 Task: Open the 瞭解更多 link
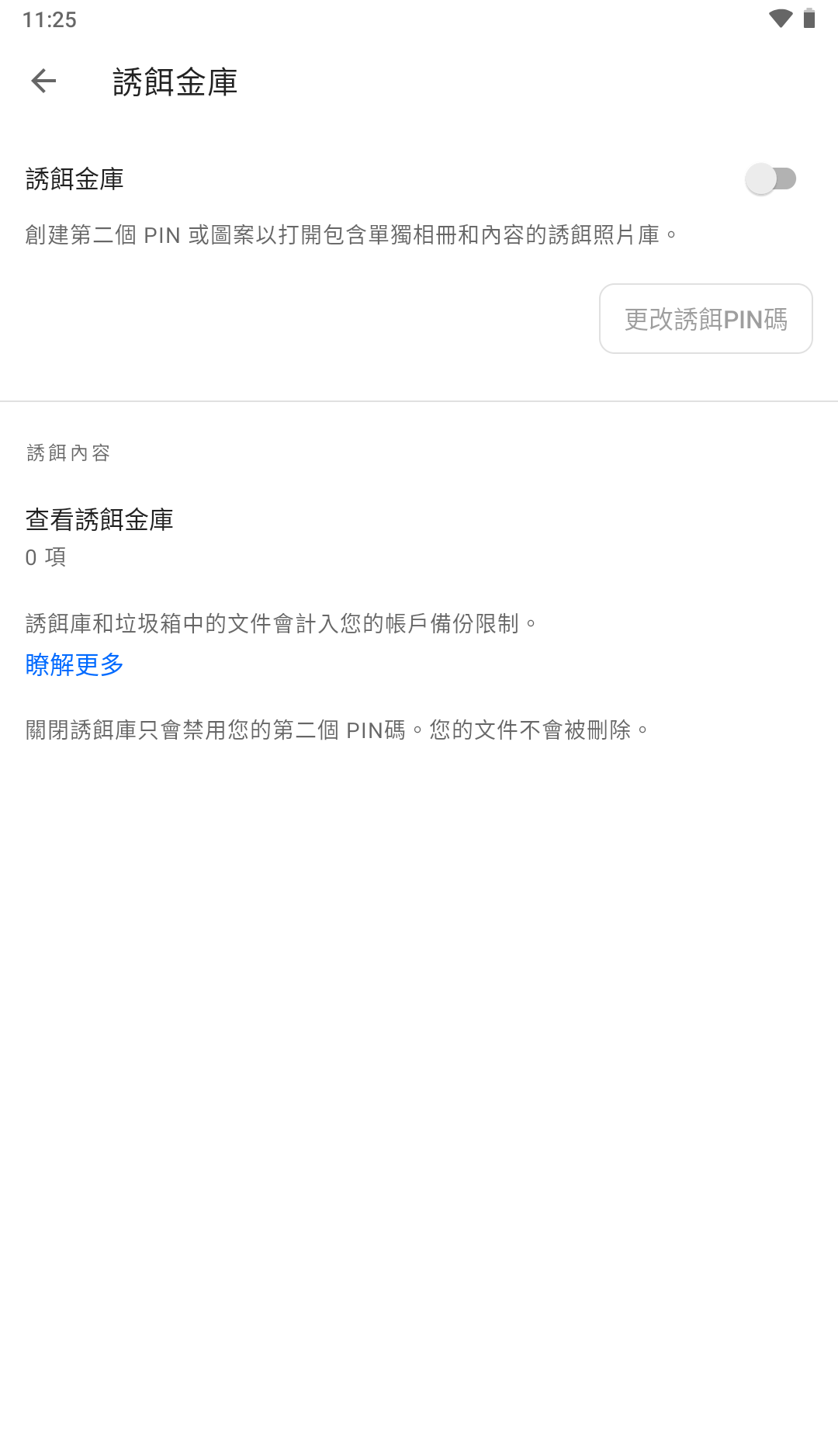click(74, 665)
